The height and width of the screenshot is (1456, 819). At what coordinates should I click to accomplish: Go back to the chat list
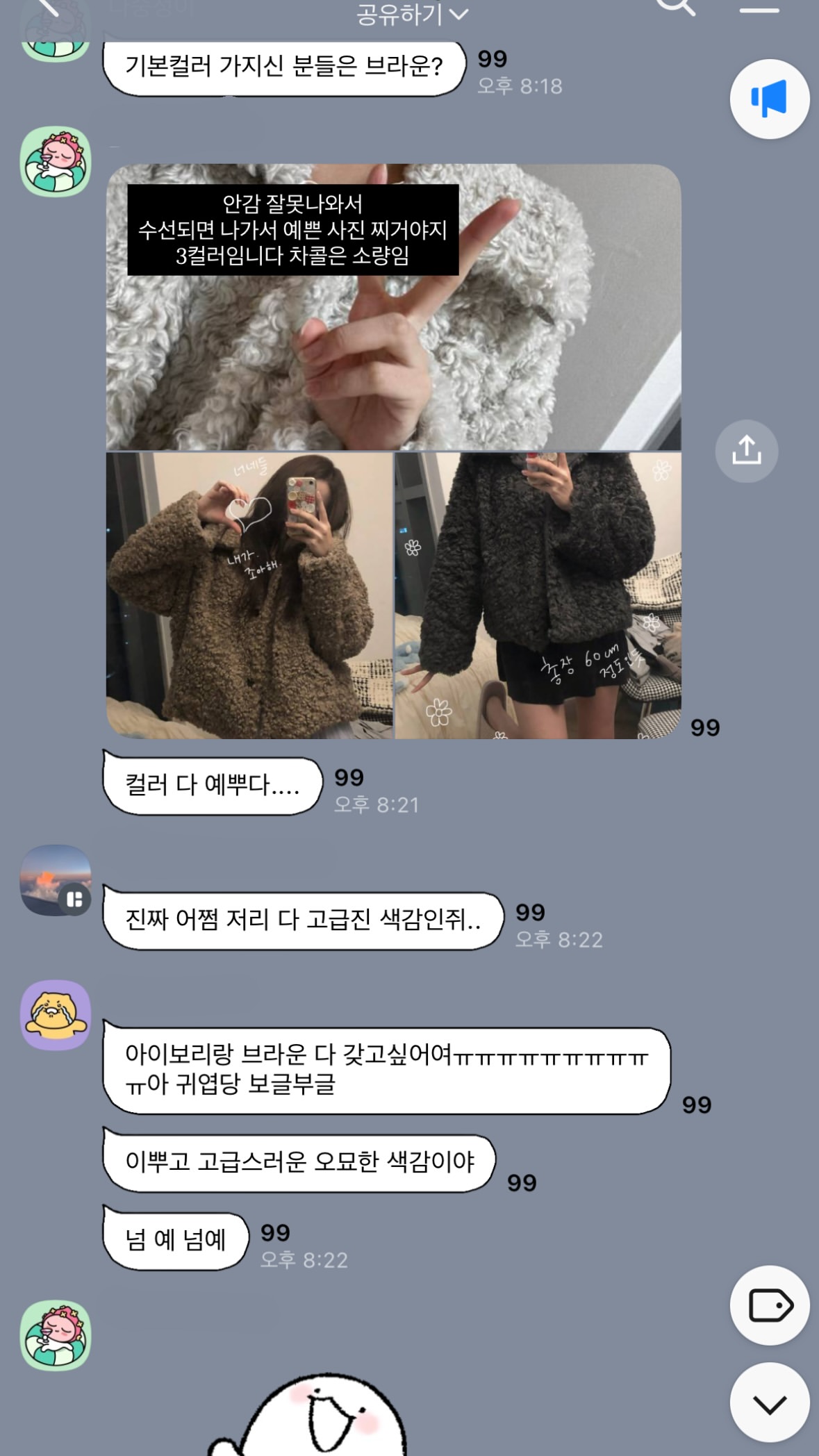pos(47,7)
